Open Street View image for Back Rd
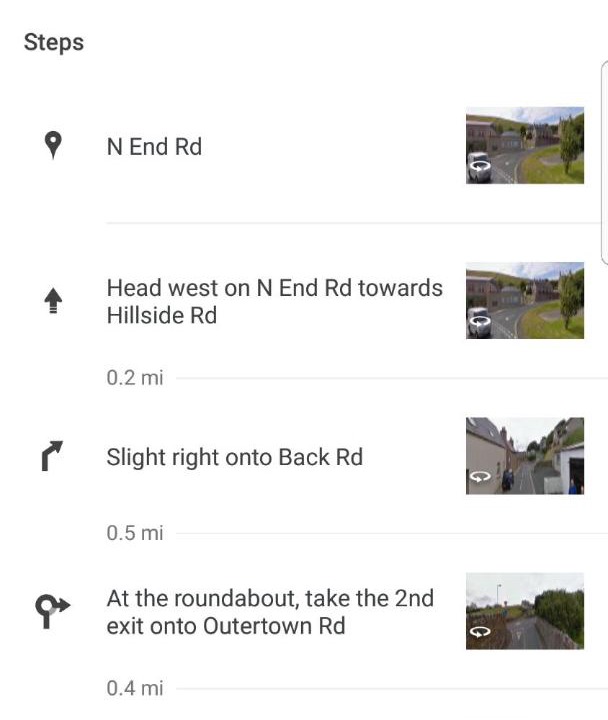 pyautogui.click(x=524, y=456)
